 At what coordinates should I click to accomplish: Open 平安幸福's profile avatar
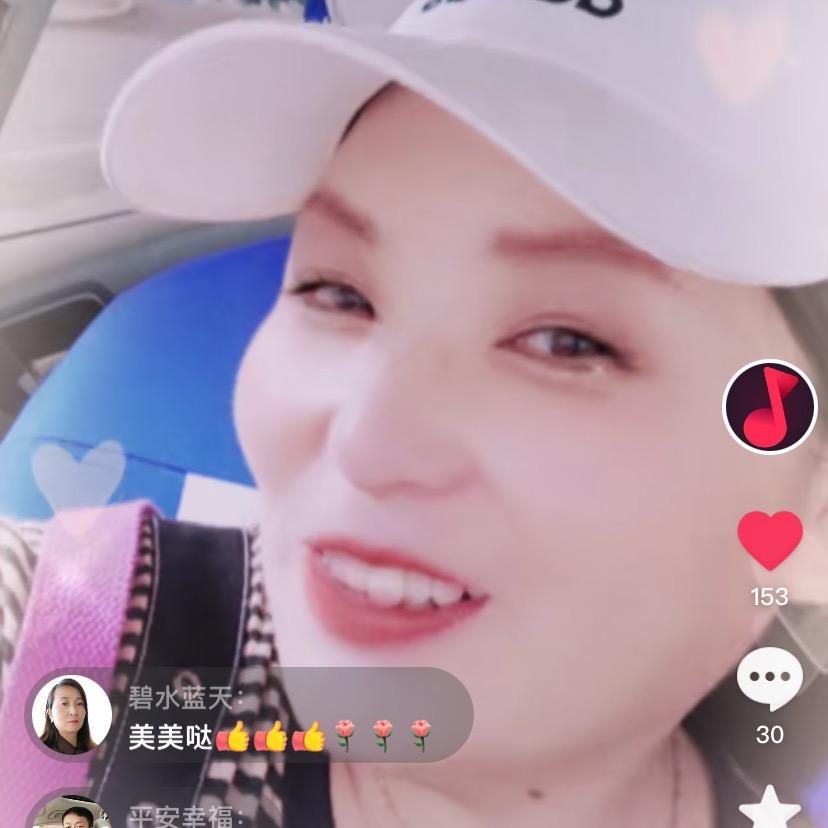pos(72,814)
